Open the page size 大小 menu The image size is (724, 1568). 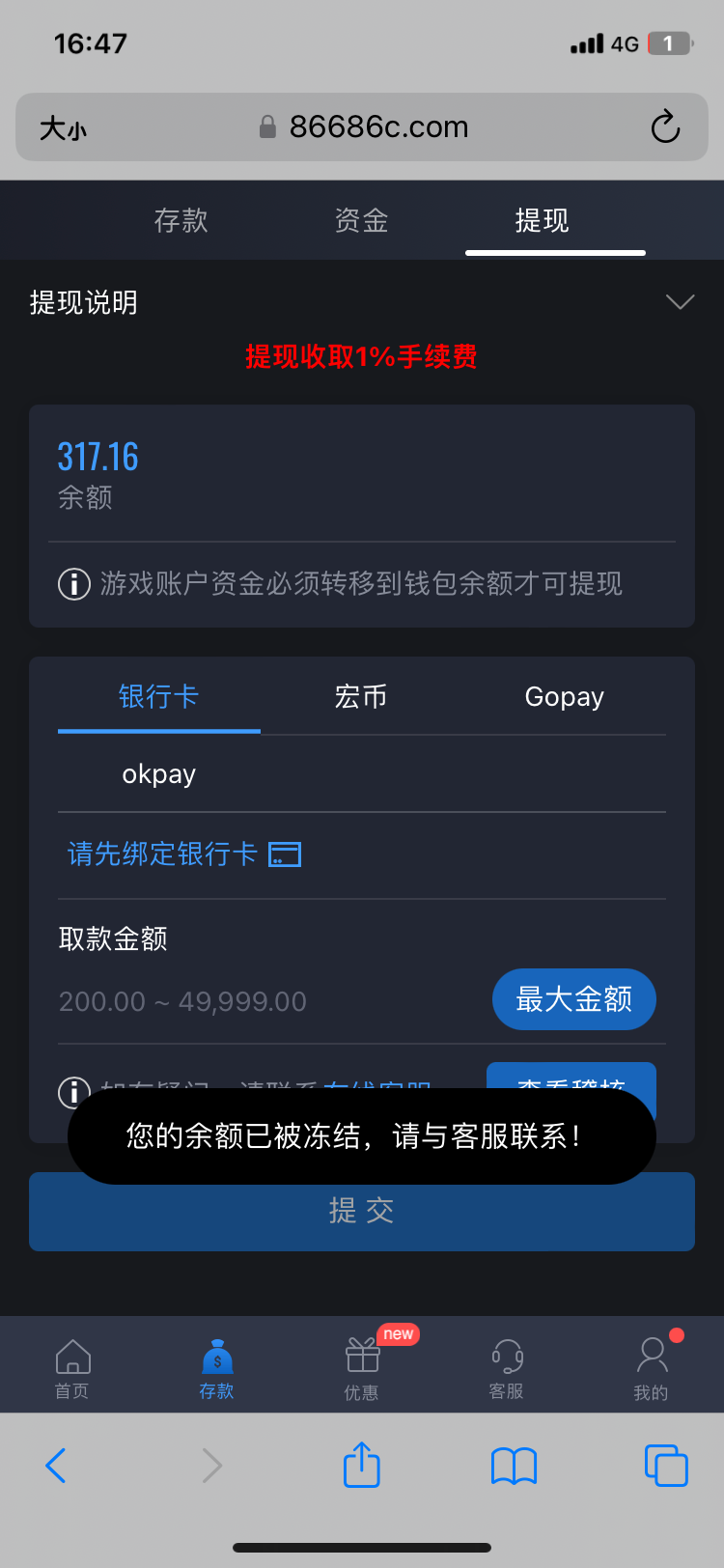click(63, 127)
